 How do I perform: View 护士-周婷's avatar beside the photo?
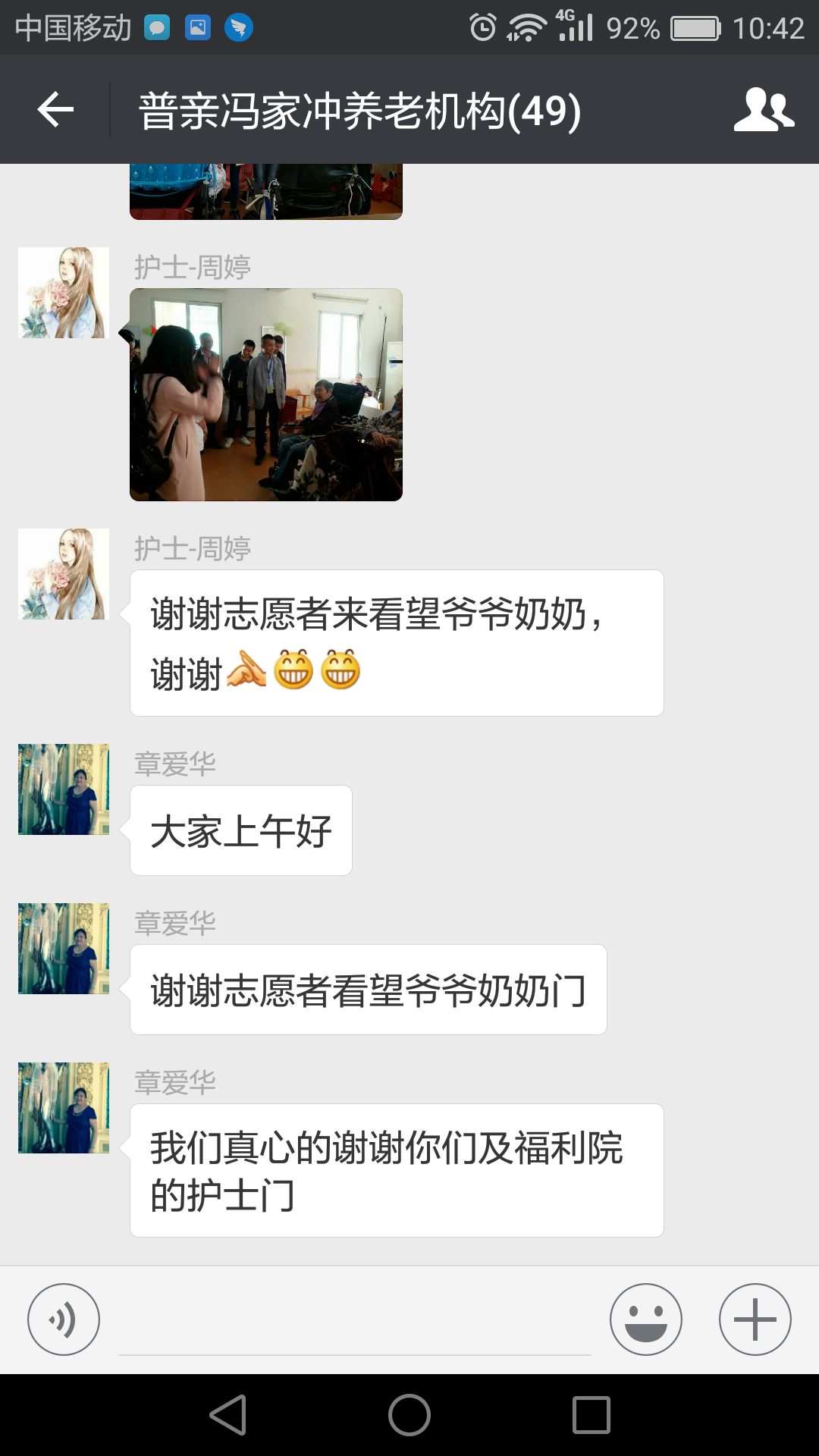(x=64, y=293)
